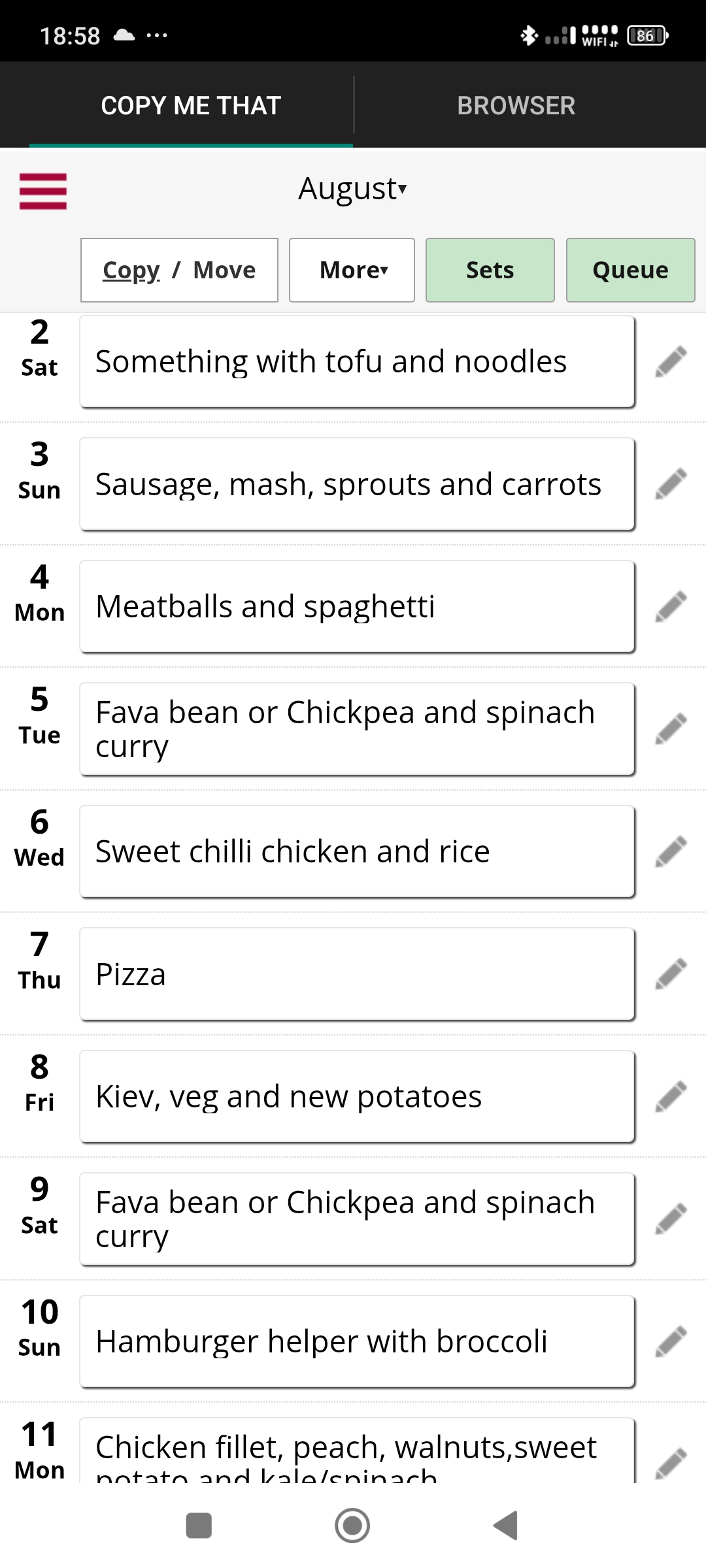
Task: Open Tuesday 5 Fava bean curry meal
Action: tap(357, 729)
